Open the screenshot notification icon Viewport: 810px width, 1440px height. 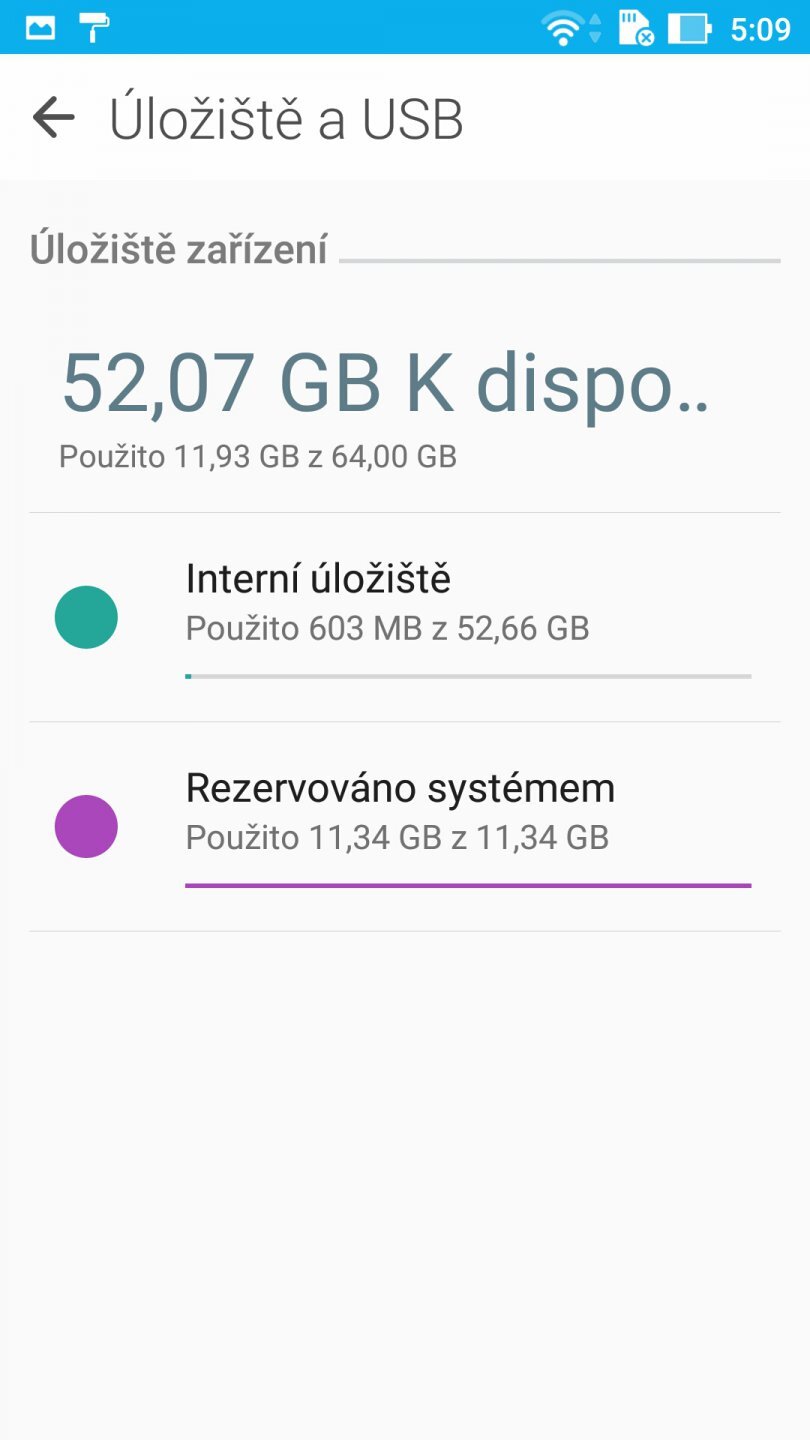(x=40, y=26)
